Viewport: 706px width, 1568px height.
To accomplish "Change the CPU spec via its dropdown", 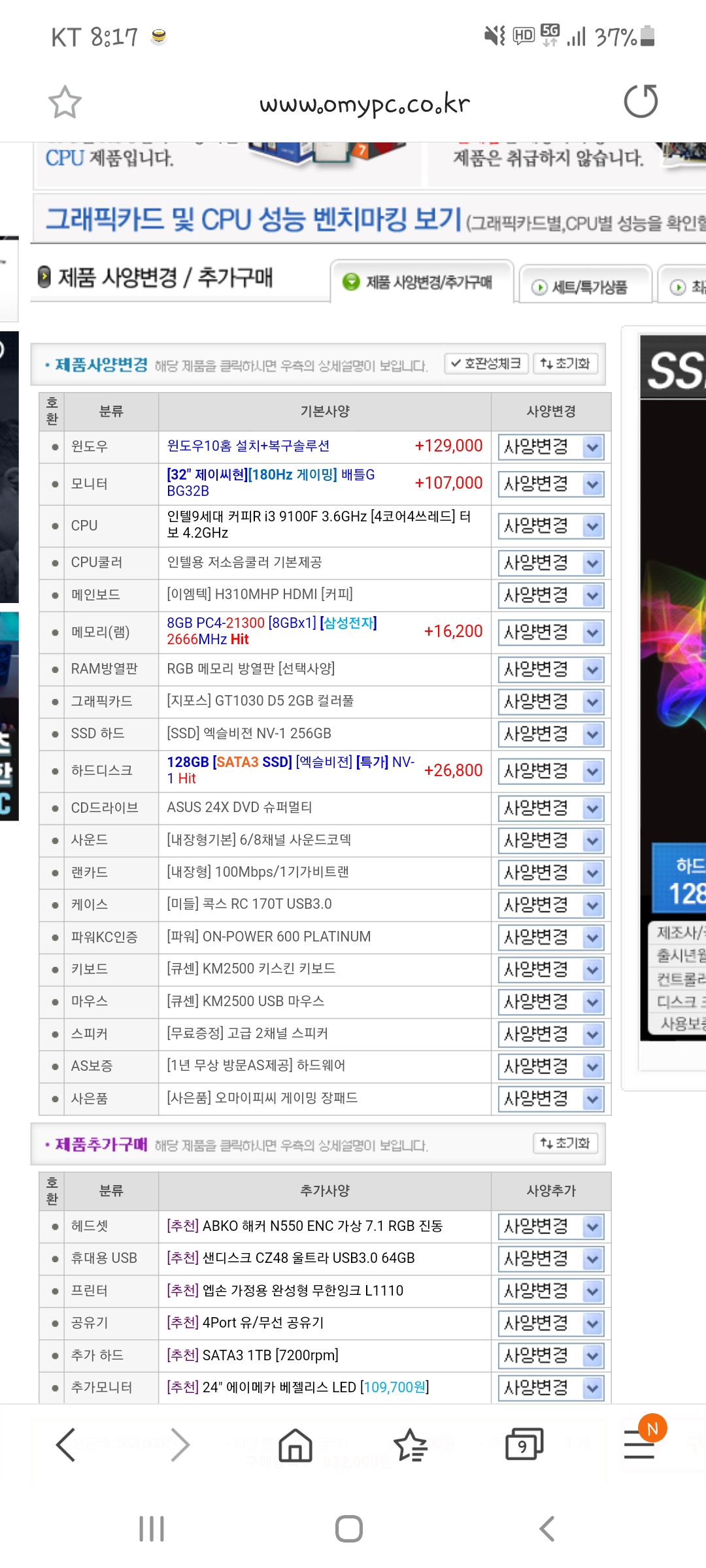I will 550,526.
